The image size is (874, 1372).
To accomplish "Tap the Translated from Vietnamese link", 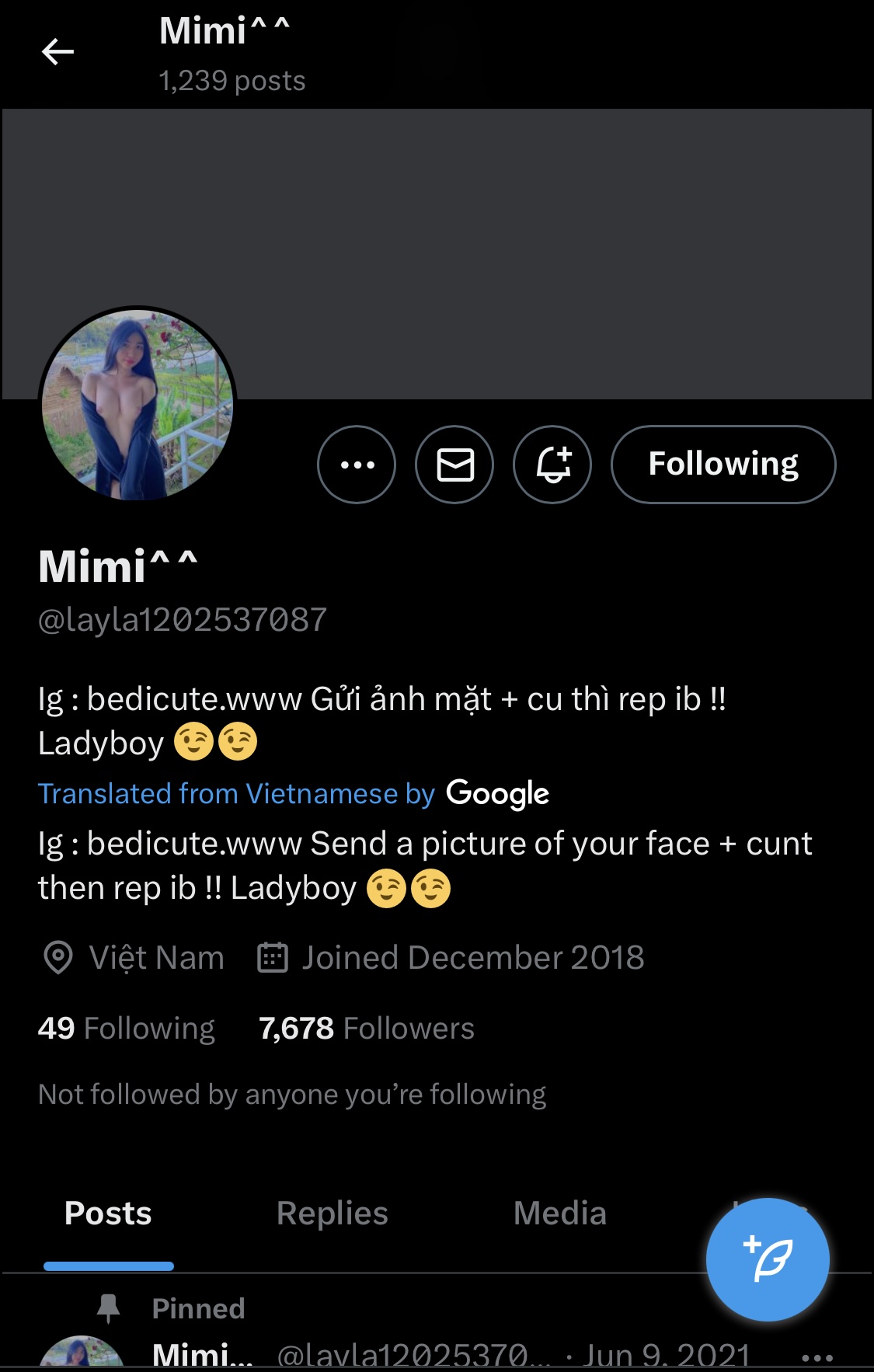I will (x=236, y=794).
